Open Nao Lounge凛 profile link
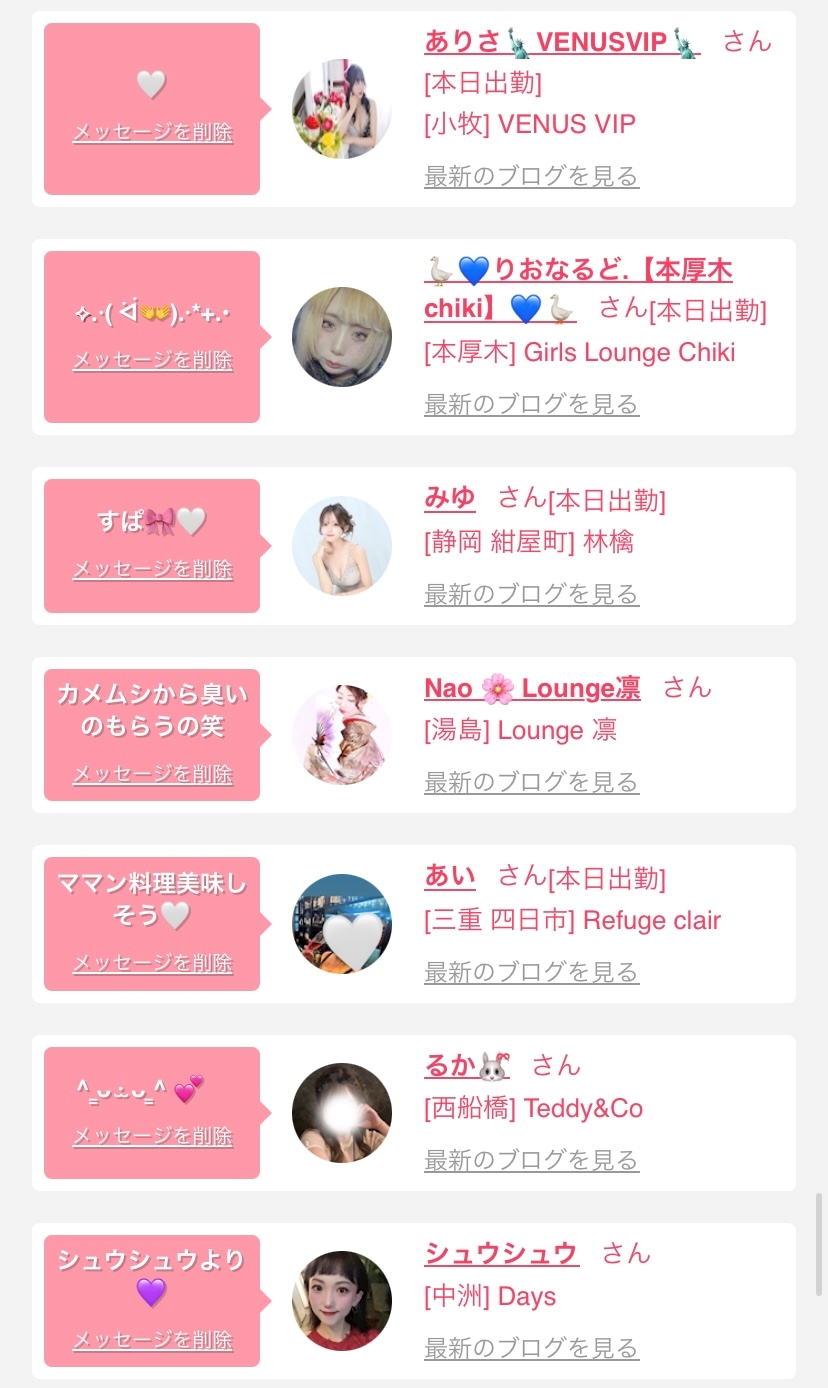 pos(532,688)
